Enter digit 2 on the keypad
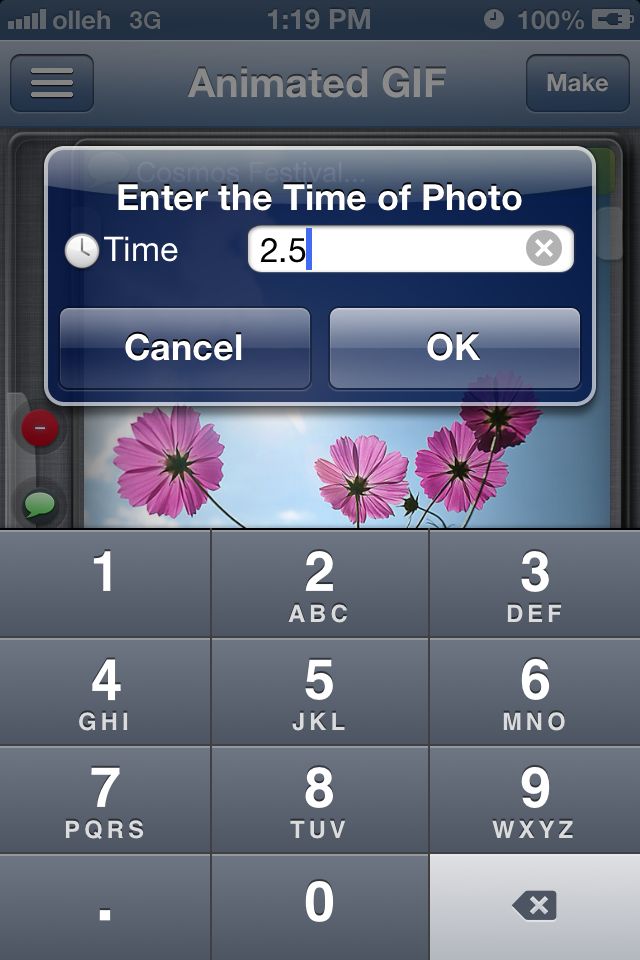The width and height of the screenshot is (640, 960). tap(319, 583)
